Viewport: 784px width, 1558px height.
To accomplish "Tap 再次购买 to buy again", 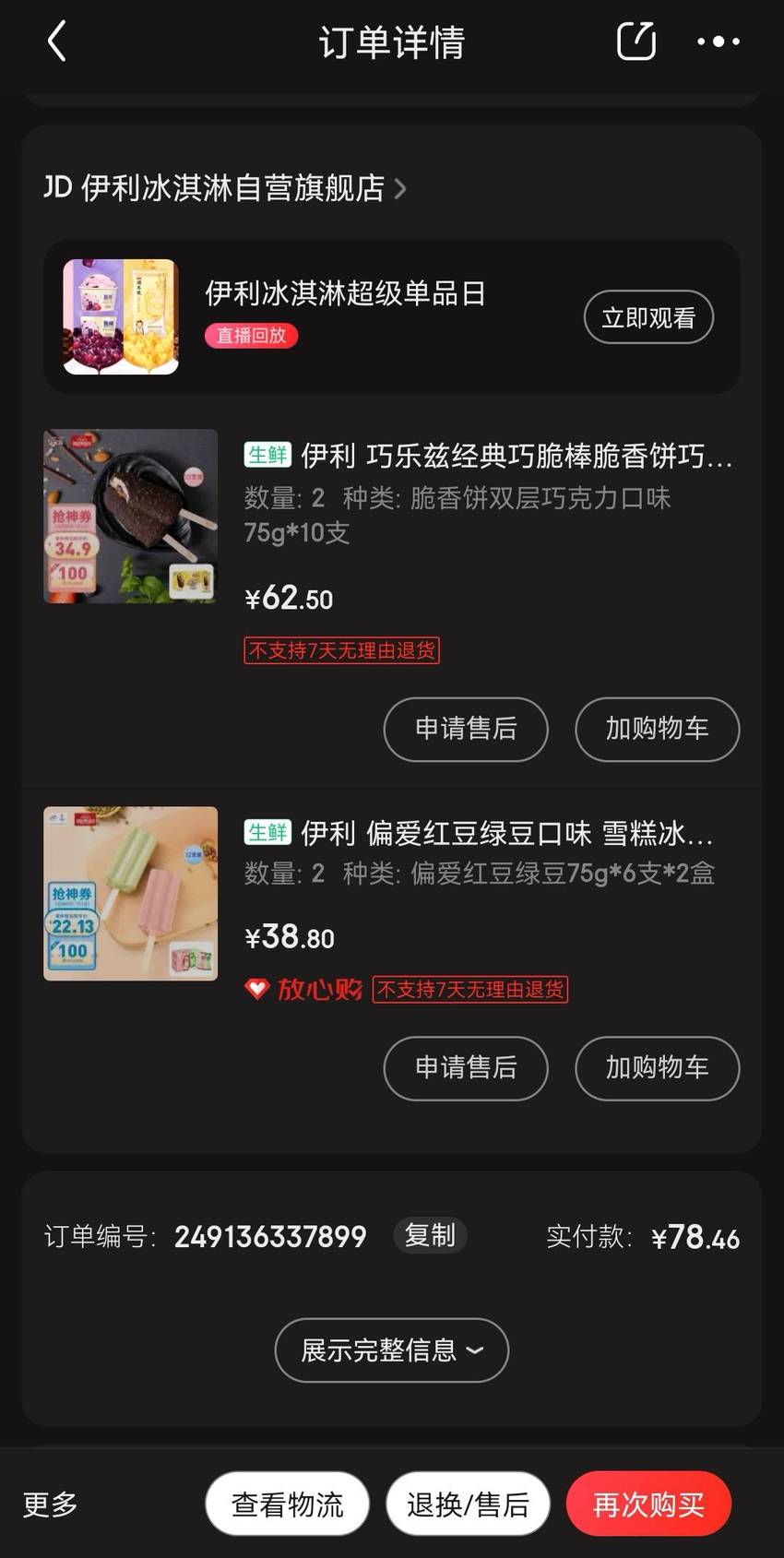I will [648, 1504].
